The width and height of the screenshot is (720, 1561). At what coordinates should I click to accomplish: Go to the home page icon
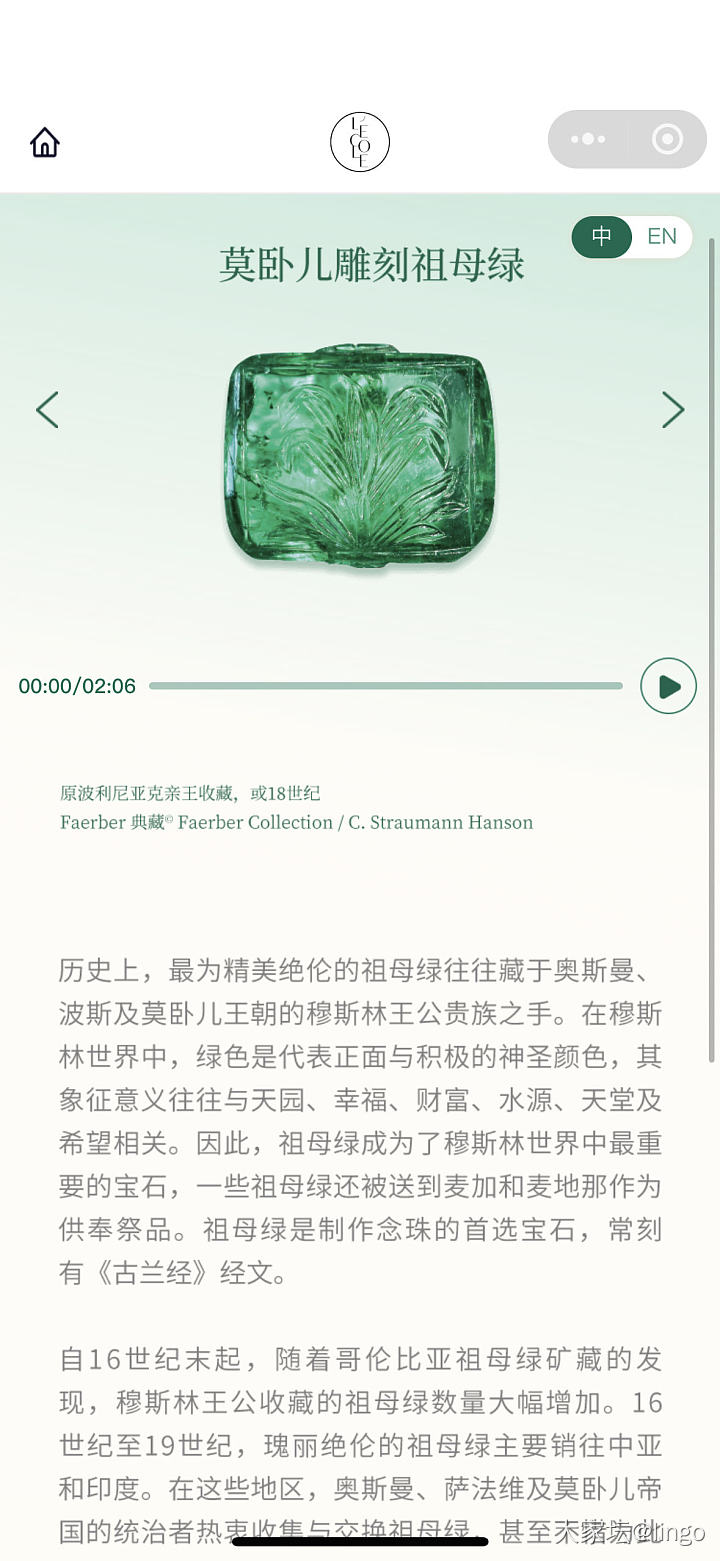coord(45,142)
